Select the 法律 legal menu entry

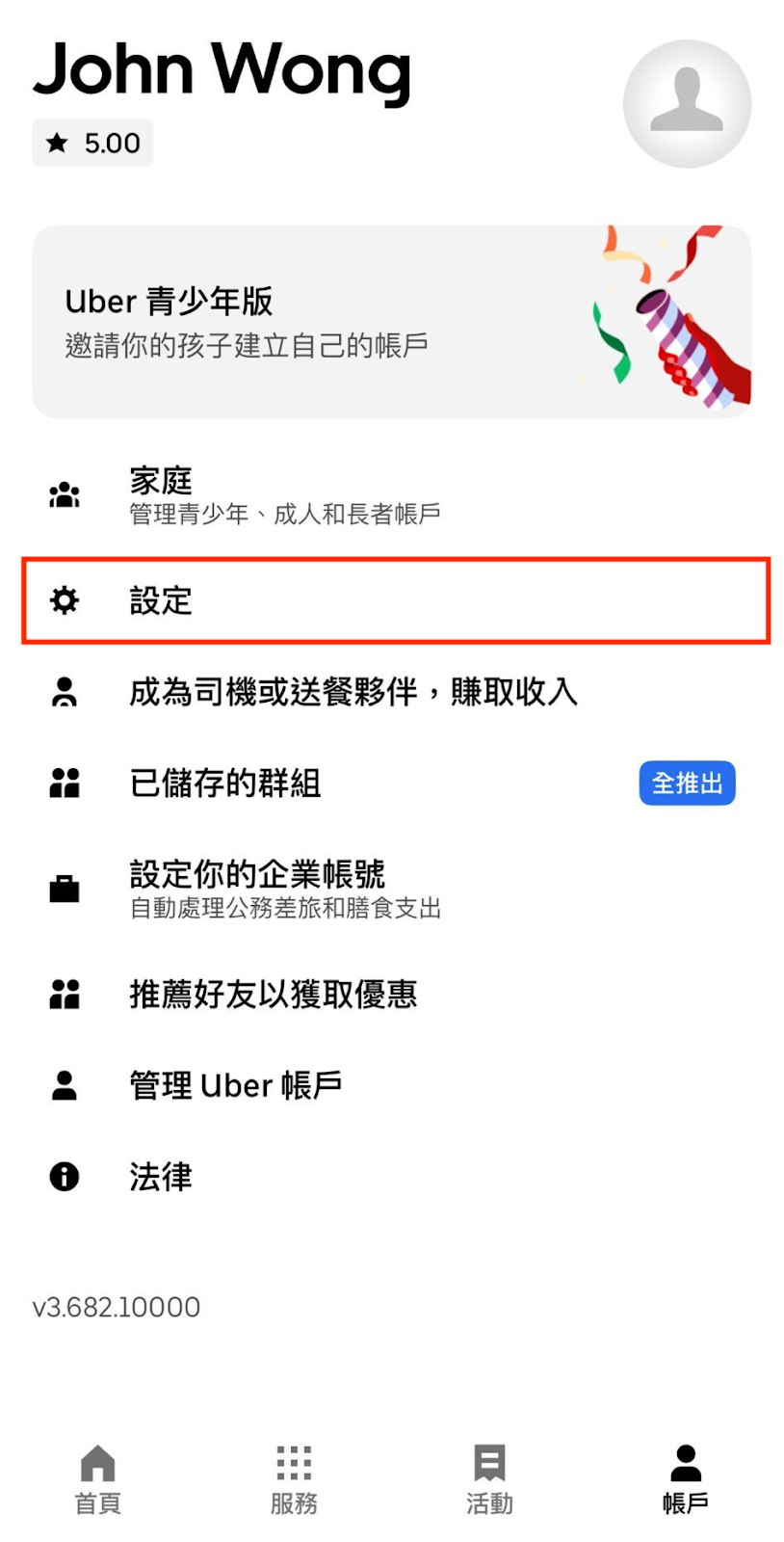pos(160,1178)
